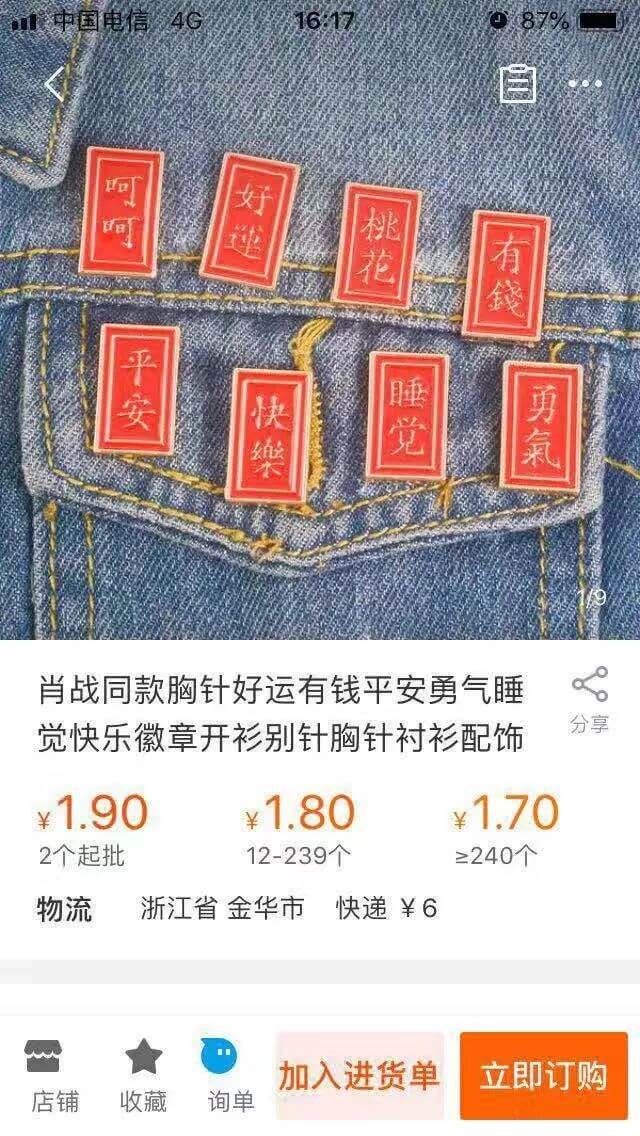Go back using the top-left arrow
Image resolution: width=640 pixels, height=1136 pixels.
point(53,84)
